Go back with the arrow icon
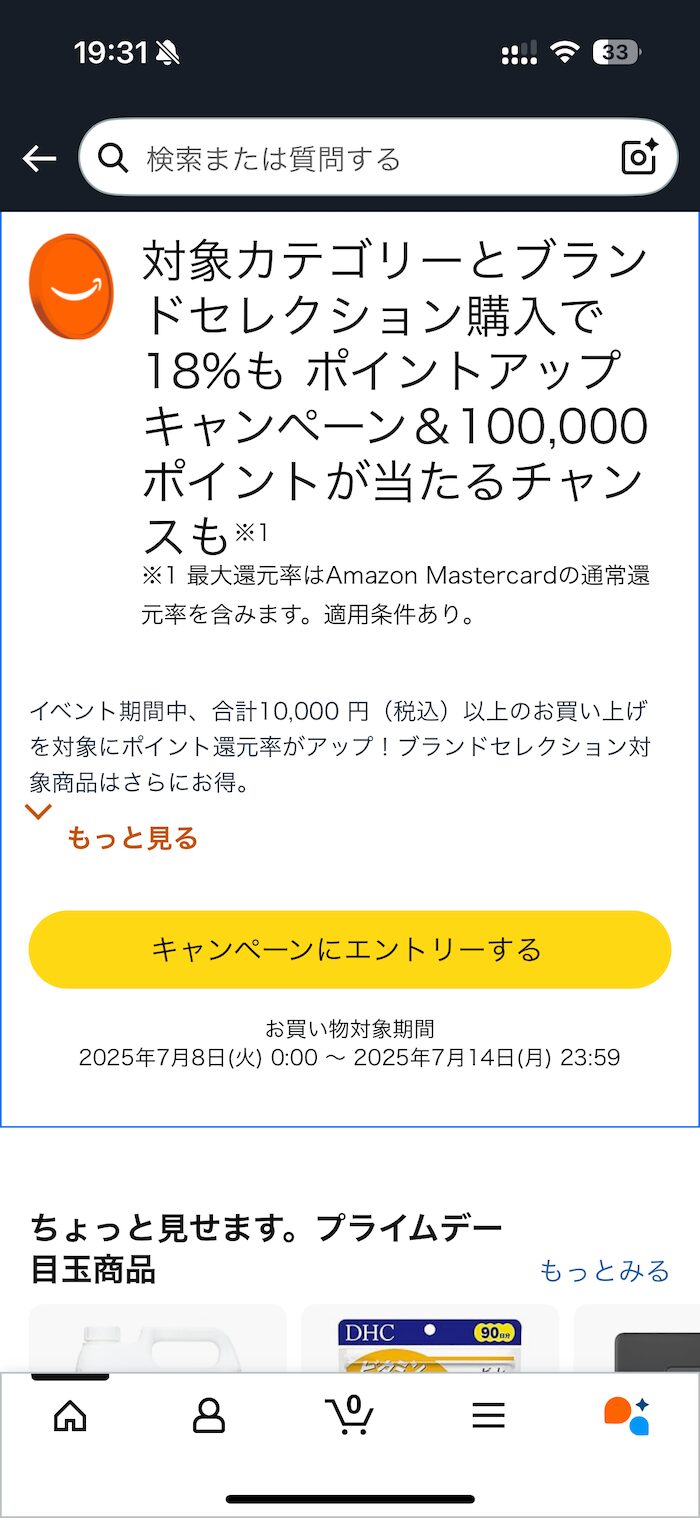Viewport: 700px width, 1518px height. [39, 158]
